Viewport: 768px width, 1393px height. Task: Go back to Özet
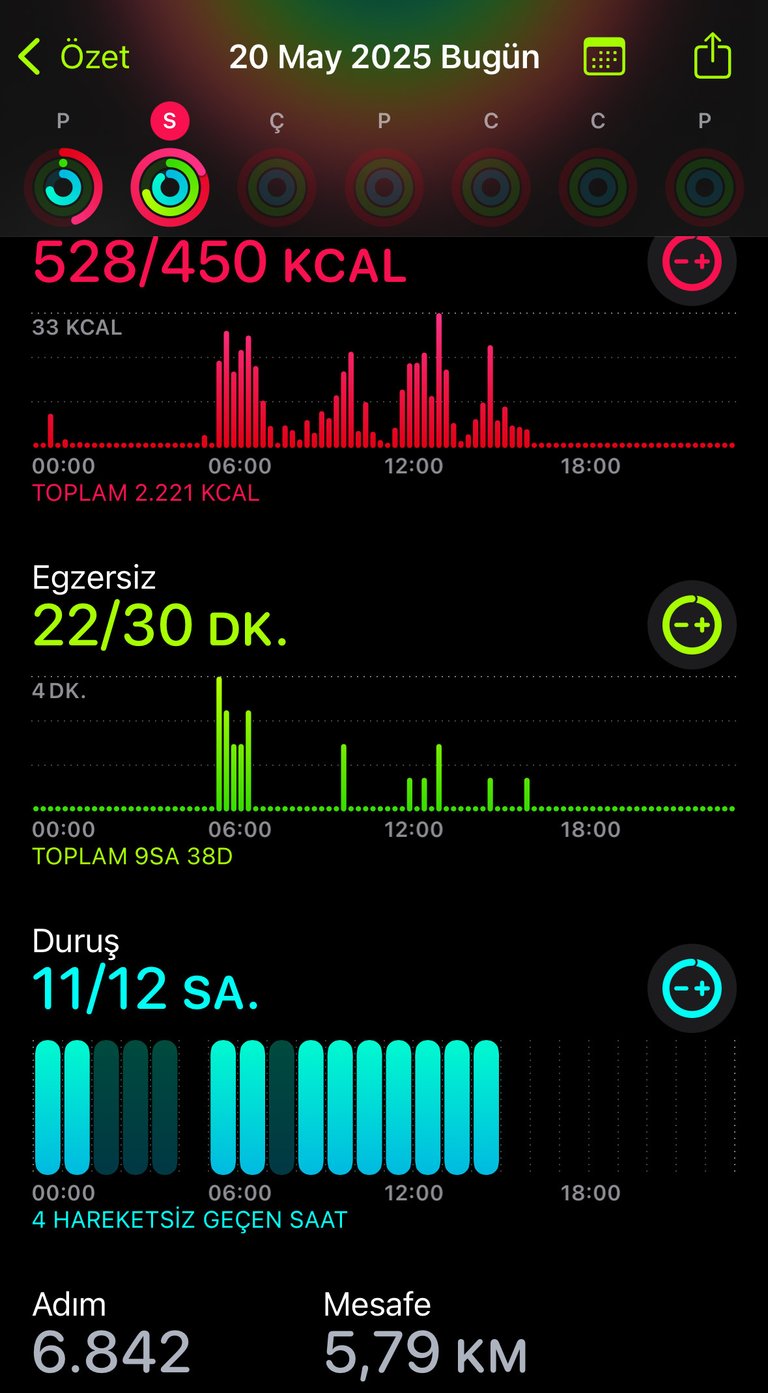coord(74,57)
